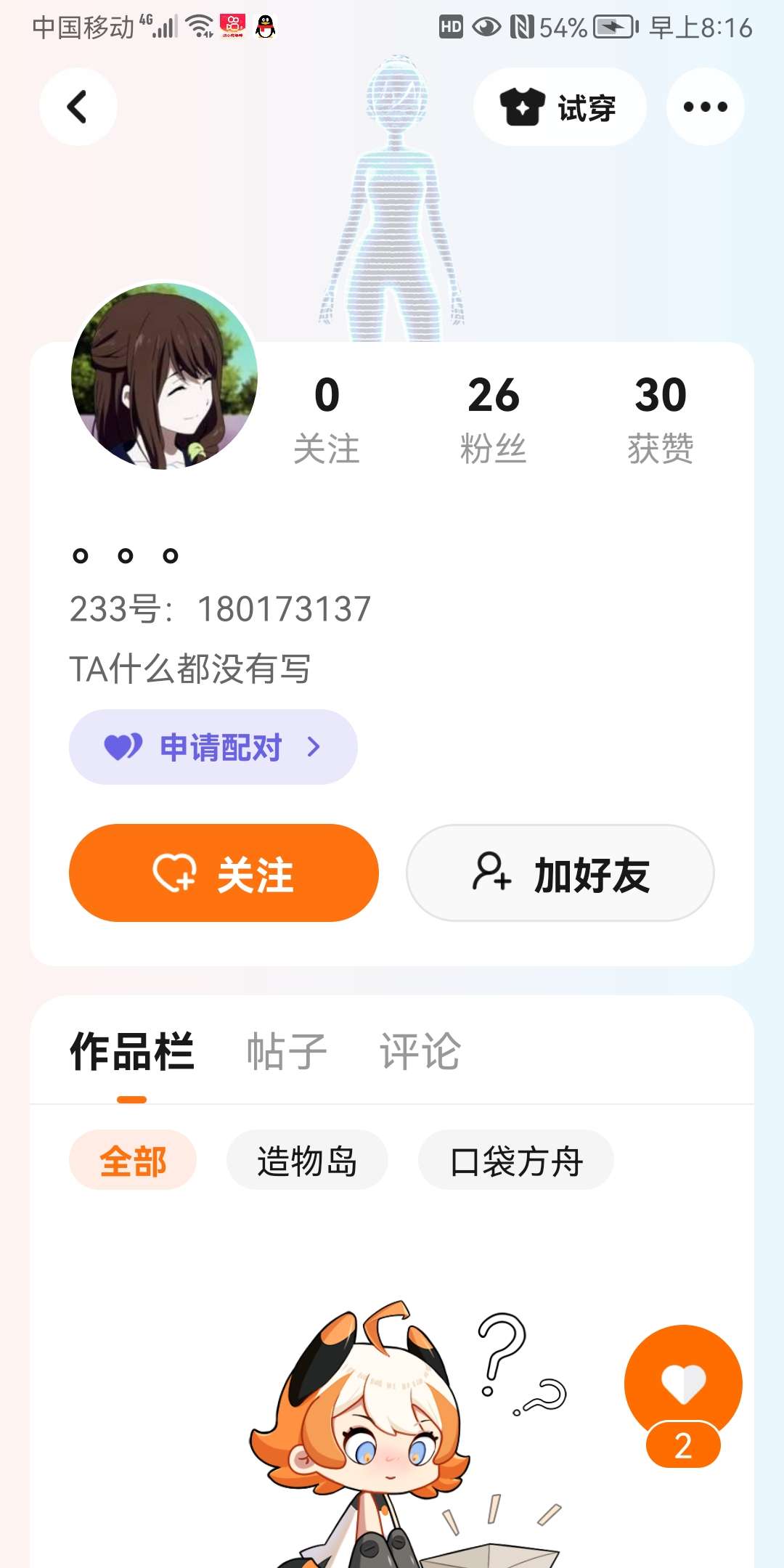
Task: Open the three-dot overflow menu
Action: [x=705, y=107]
